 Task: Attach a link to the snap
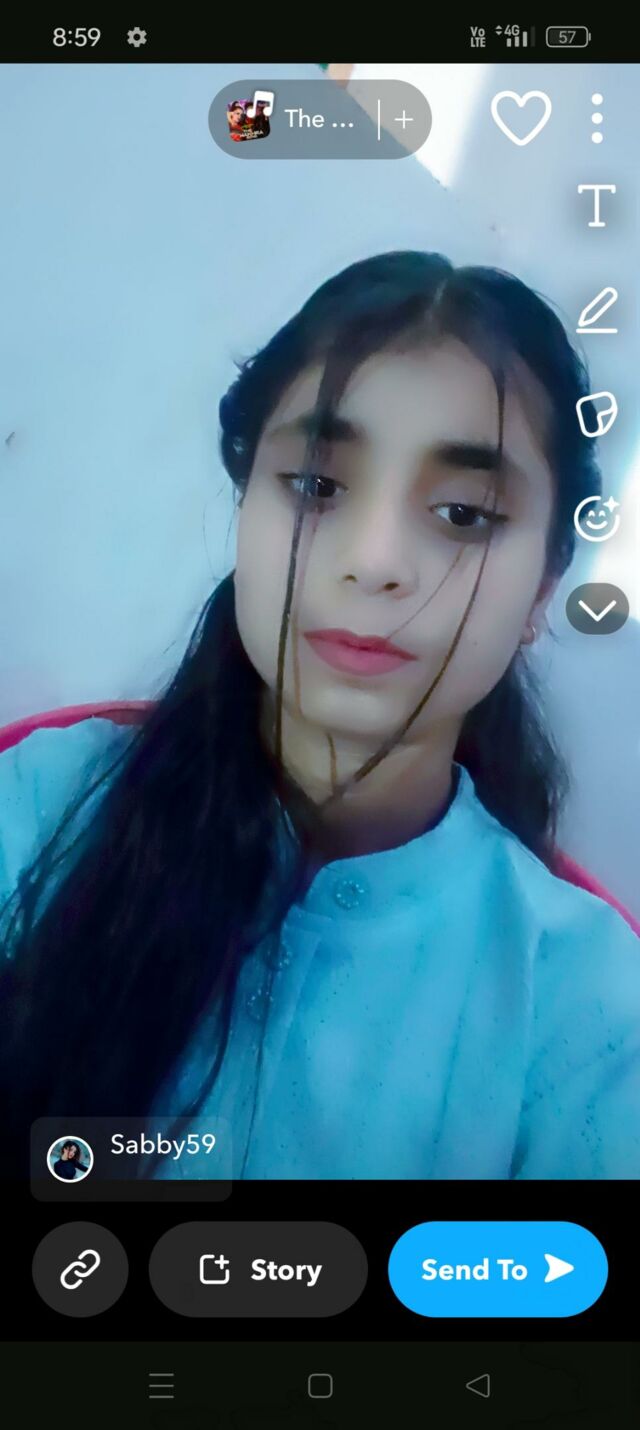point(80,1270)
